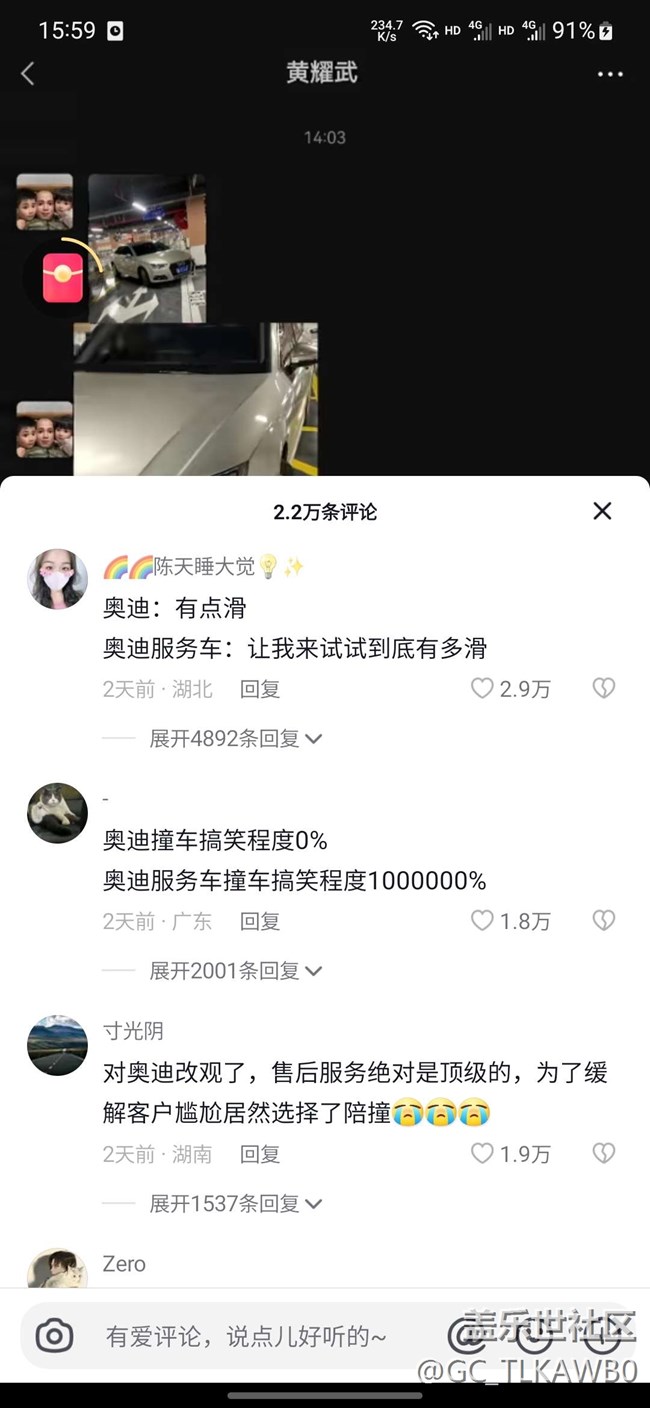Open 寸光阴's profile avatar

click(57, 1045)
